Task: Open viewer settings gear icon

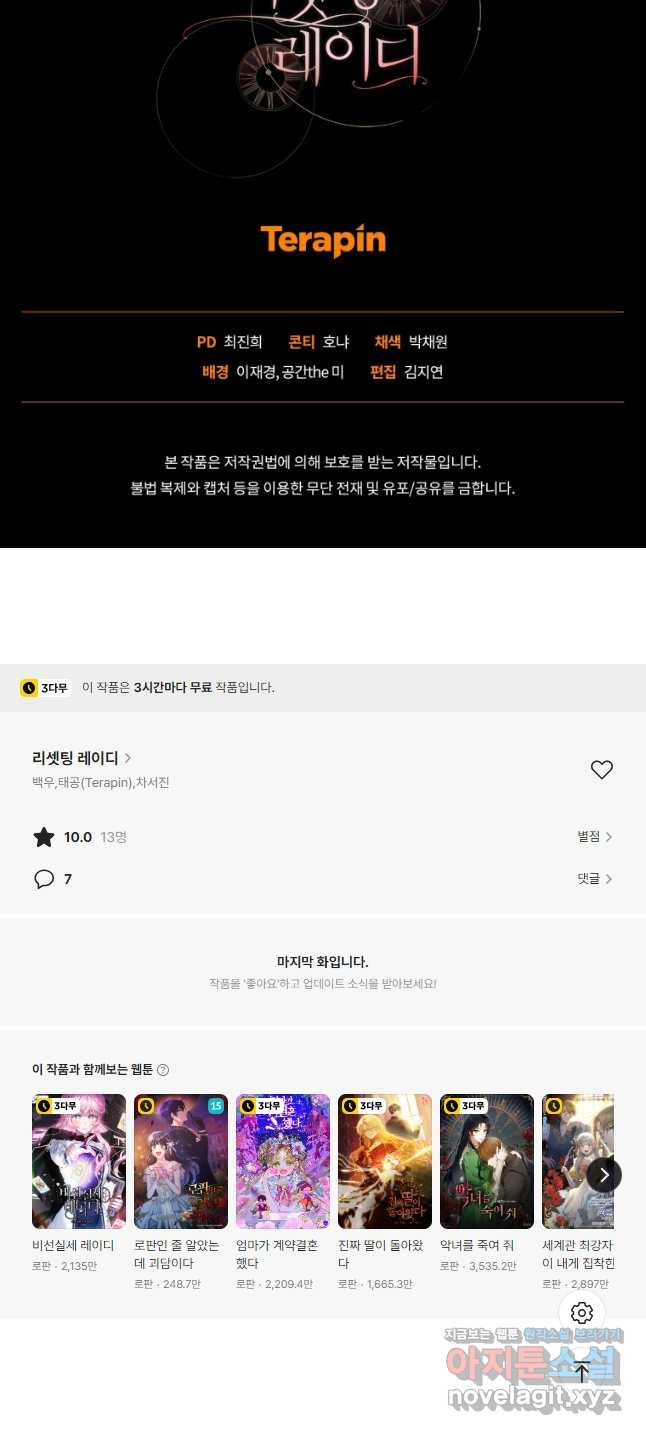Action: point(582,1313)
